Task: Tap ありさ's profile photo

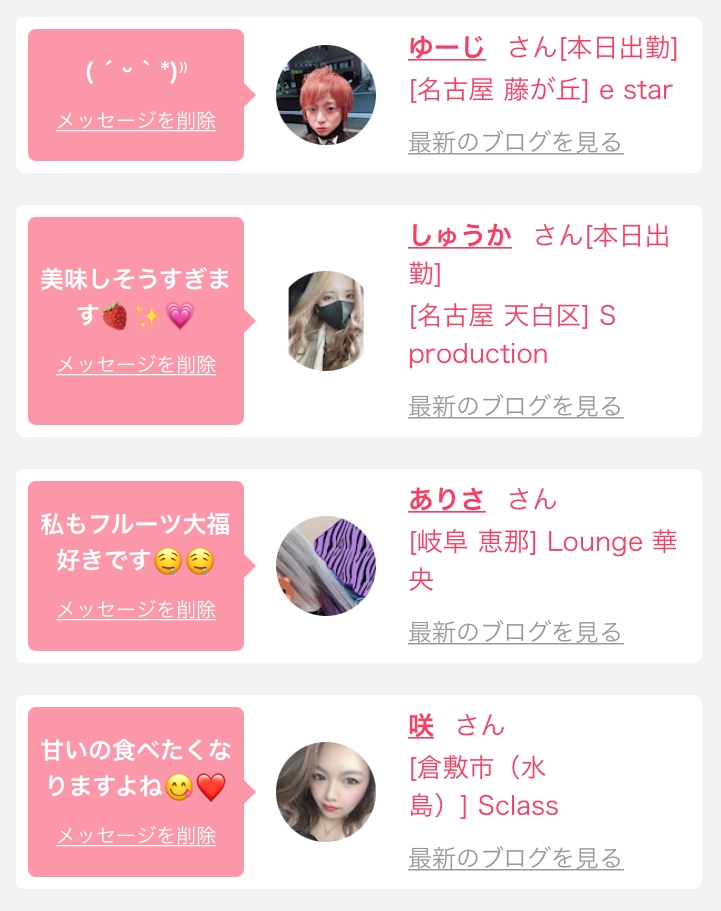Action: tap(326, 566)
